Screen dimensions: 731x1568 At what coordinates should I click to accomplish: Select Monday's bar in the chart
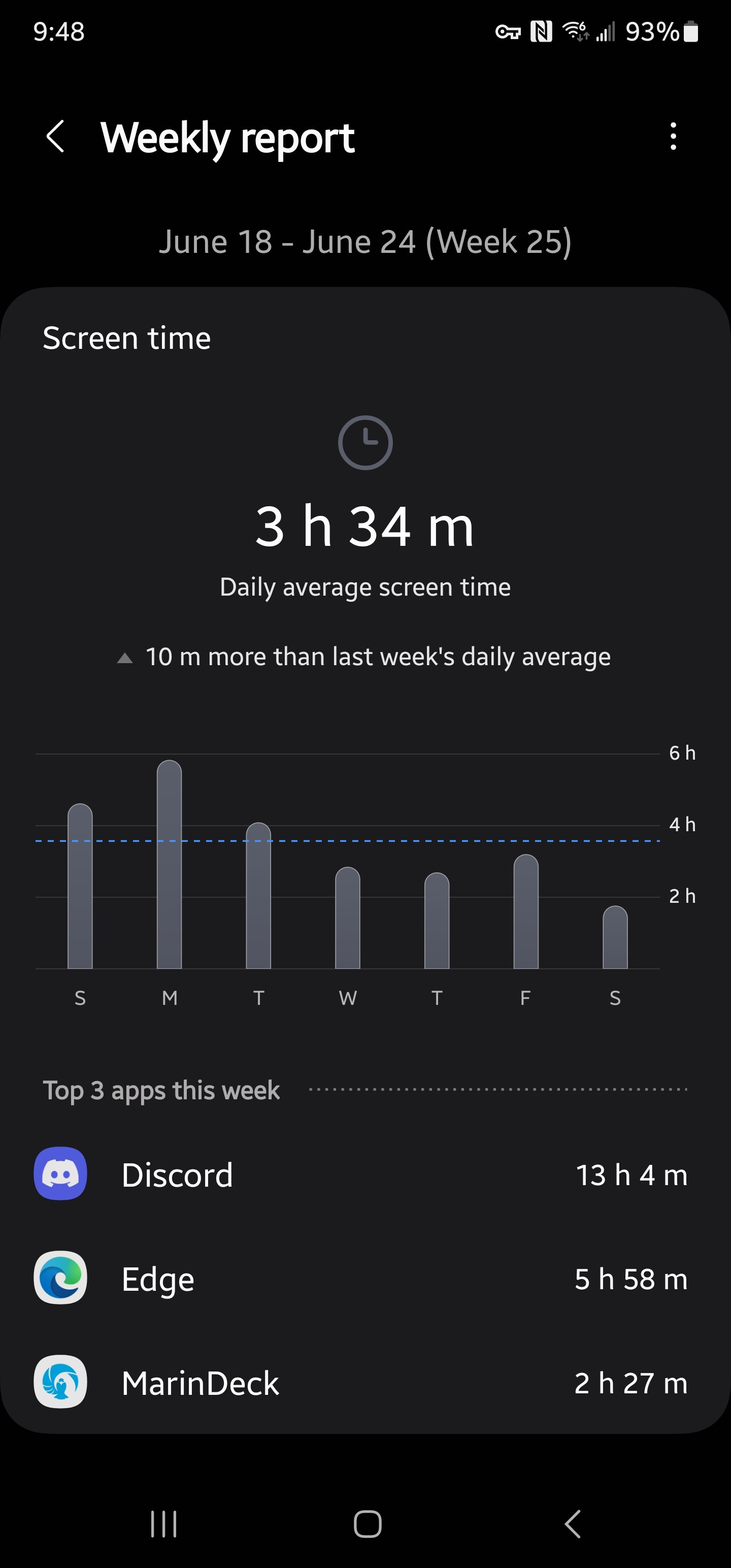169,864
